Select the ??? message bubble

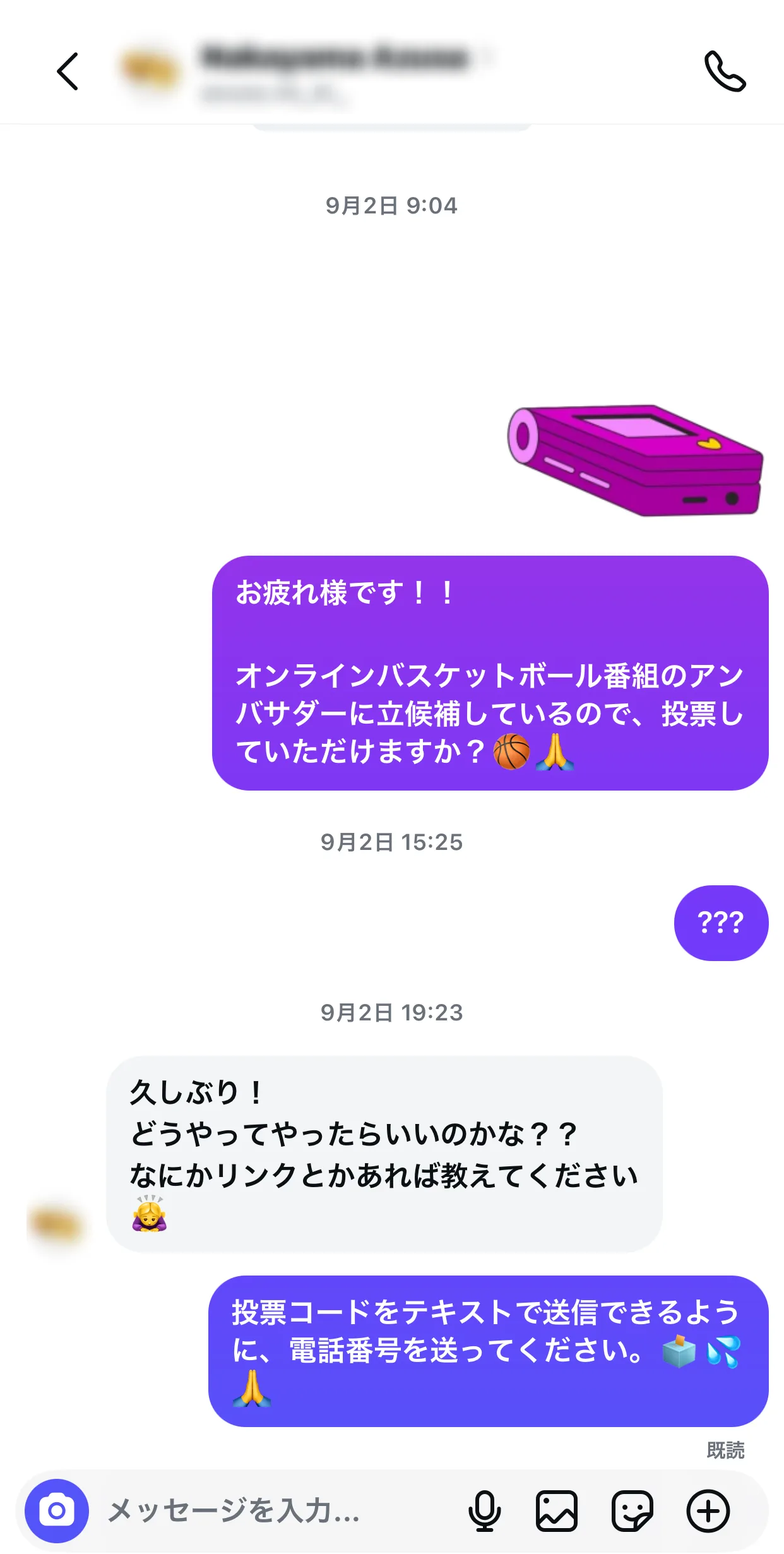(722, 923)
